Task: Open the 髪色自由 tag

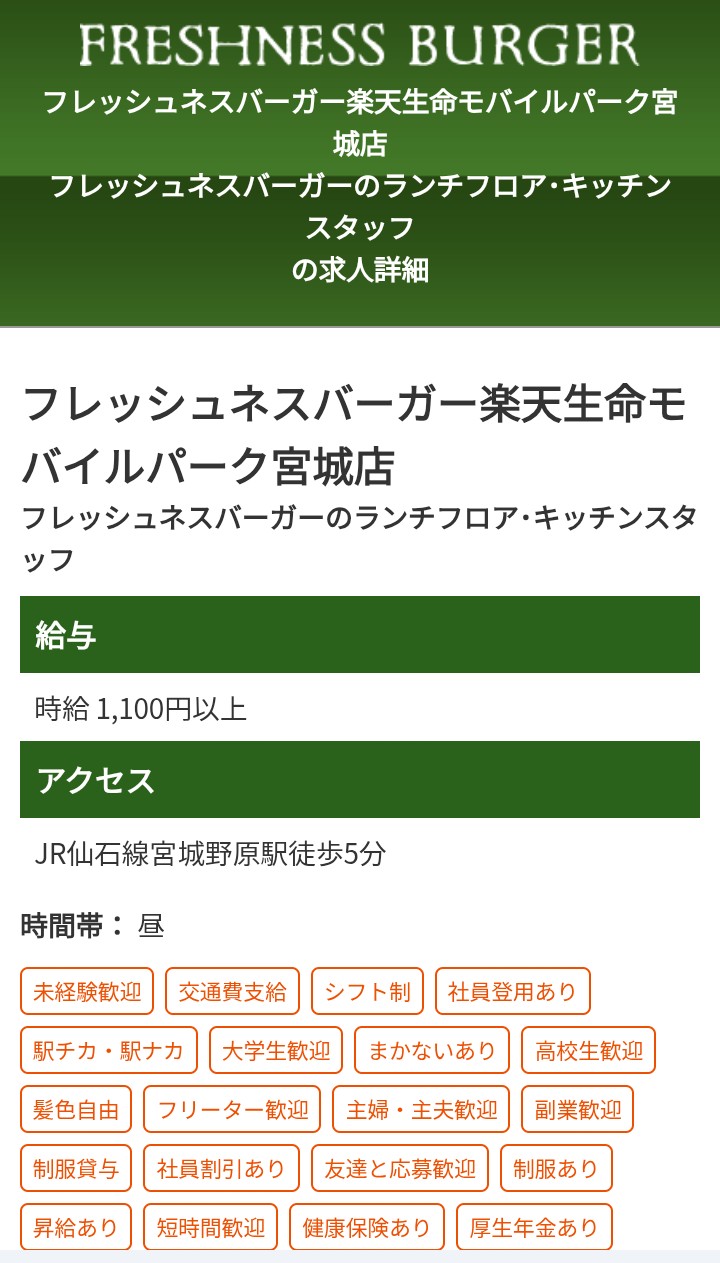Action: (x=76, y=1109)
